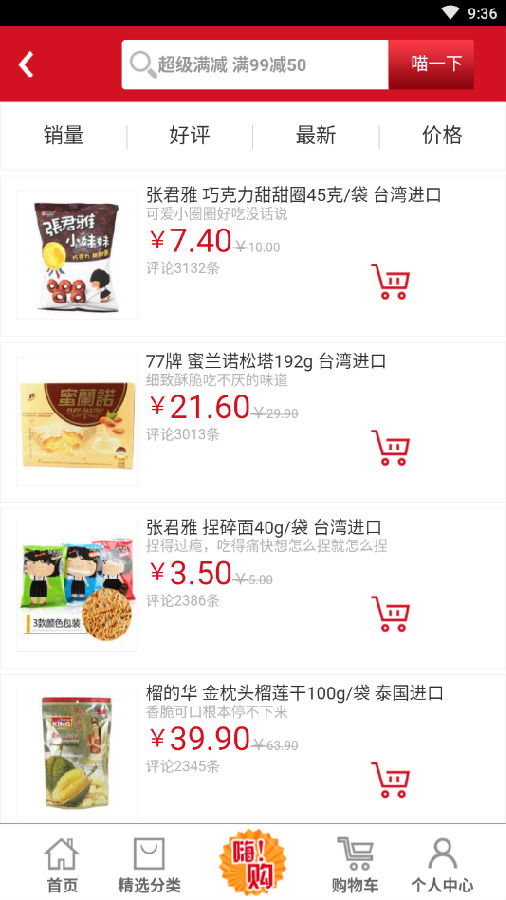Switch to the 首页 tab
506x900 pixels.
coord(61,864)
